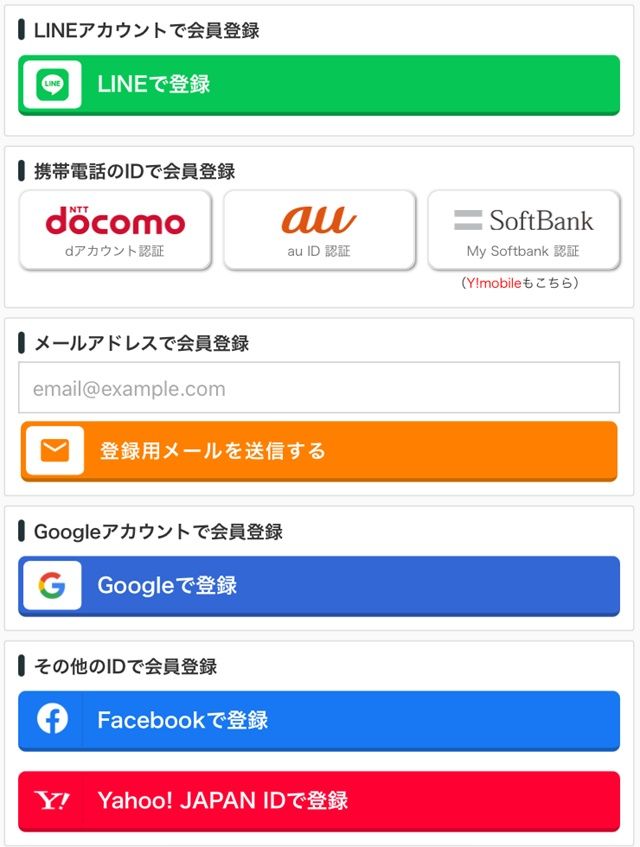640x847 pixels.
Task: Sign up with Google account
Action: tap(319, 585)
